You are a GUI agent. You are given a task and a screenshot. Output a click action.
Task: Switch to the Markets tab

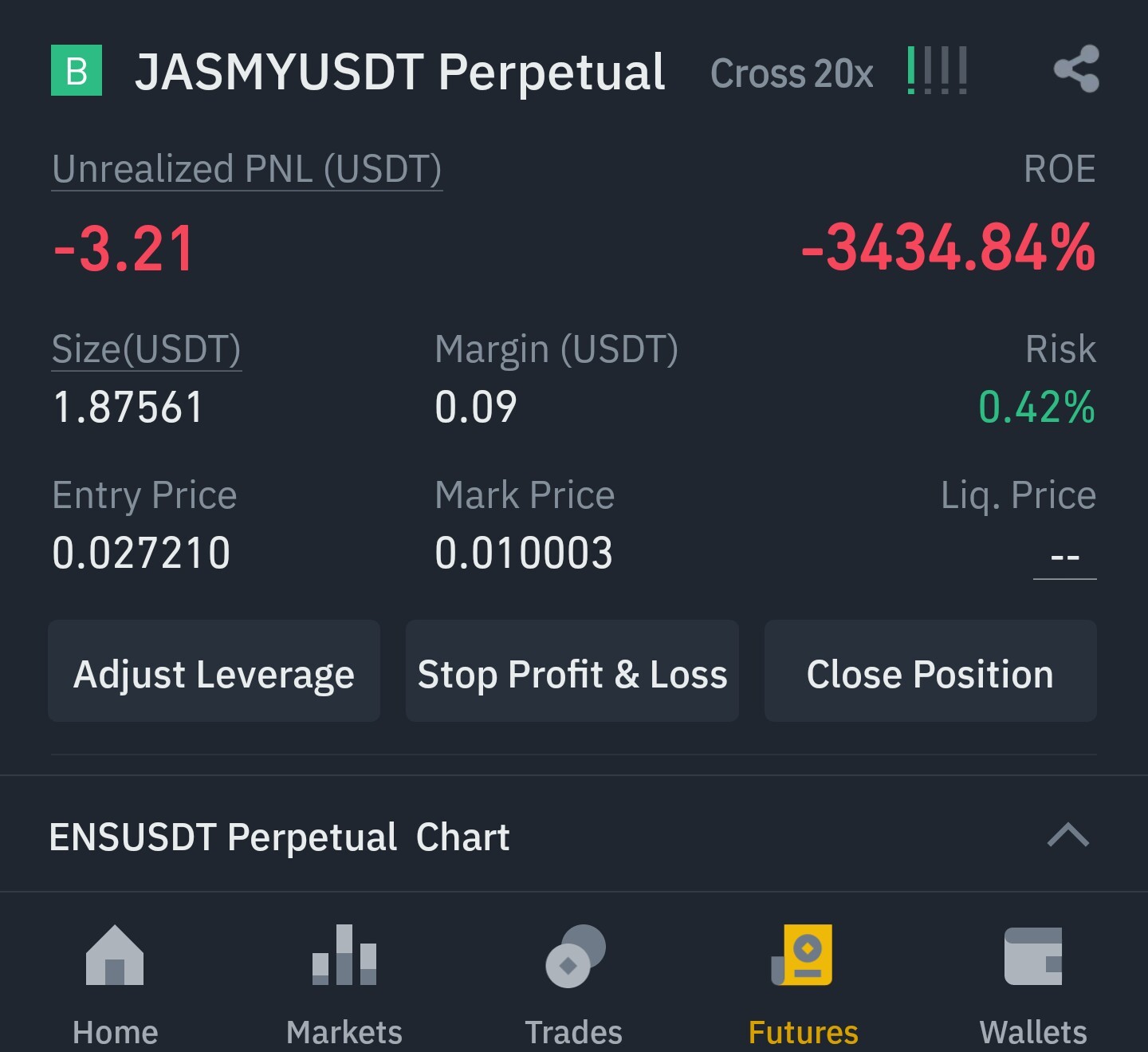[344, 985]
